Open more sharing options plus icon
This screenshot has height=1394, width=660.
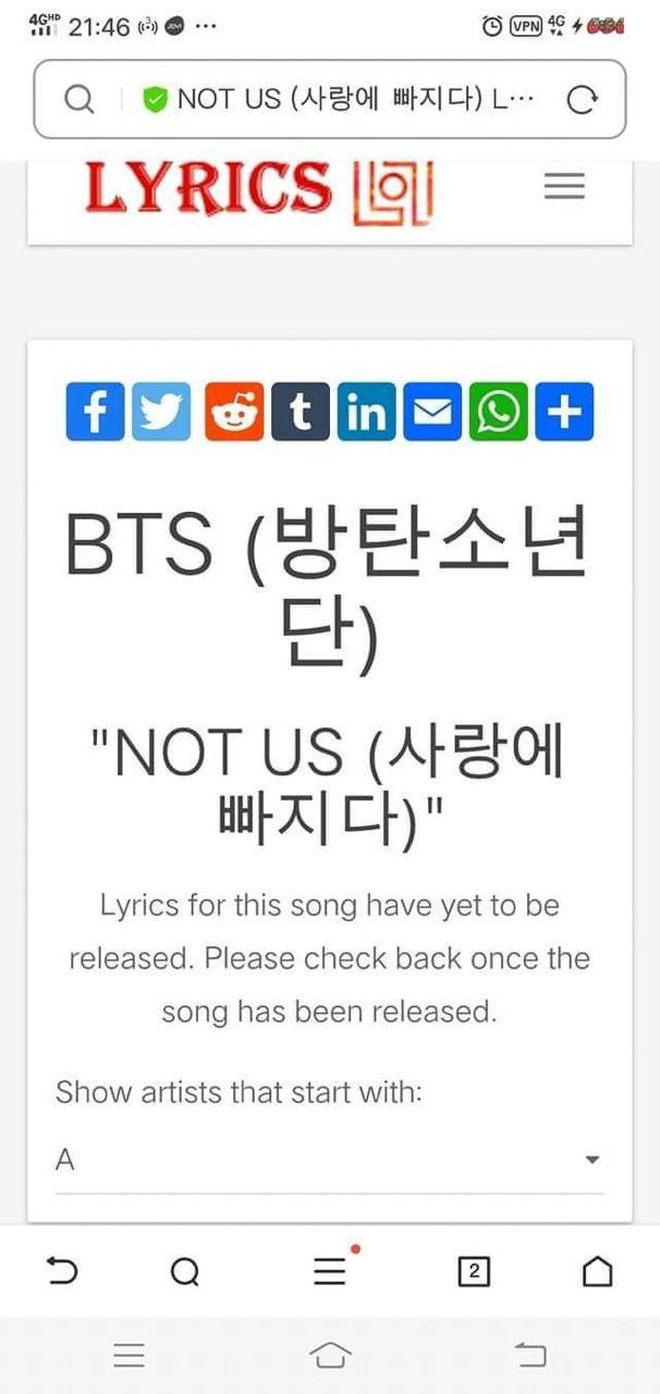(564, 411)
